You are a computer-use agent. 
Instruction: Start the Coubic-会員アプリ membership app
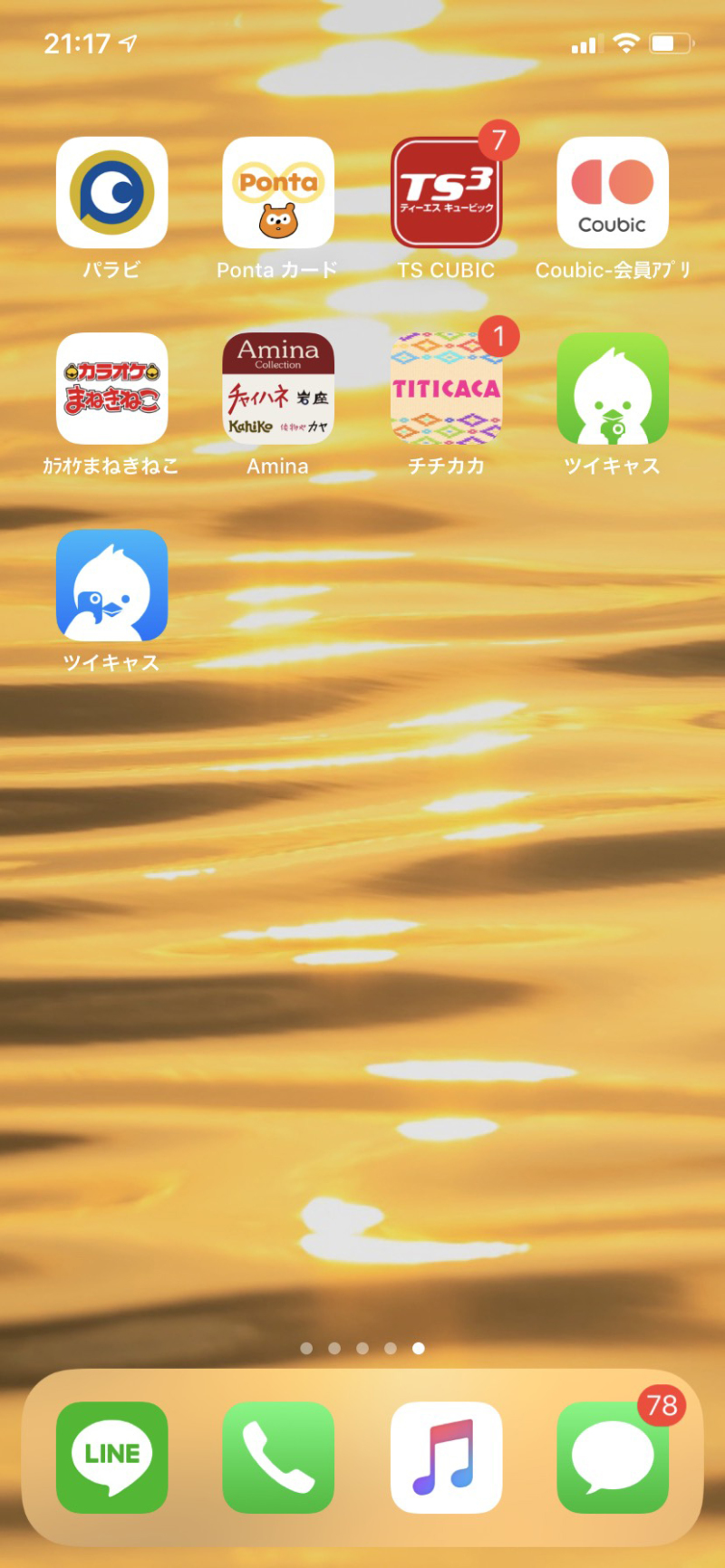click(x=611, y=192)
